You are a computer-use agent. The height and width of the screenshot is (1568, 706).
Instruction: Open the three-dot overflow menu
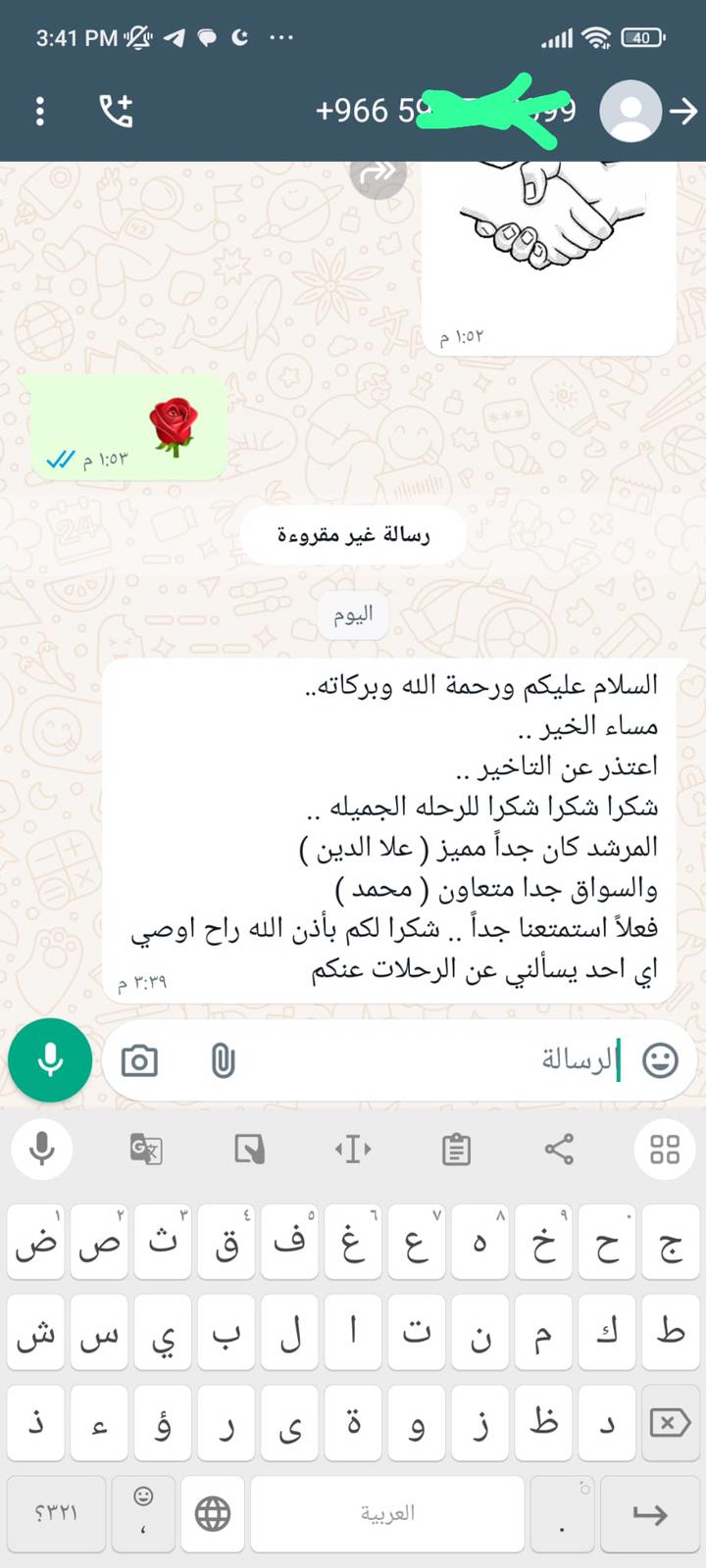[x=40, y=111]
